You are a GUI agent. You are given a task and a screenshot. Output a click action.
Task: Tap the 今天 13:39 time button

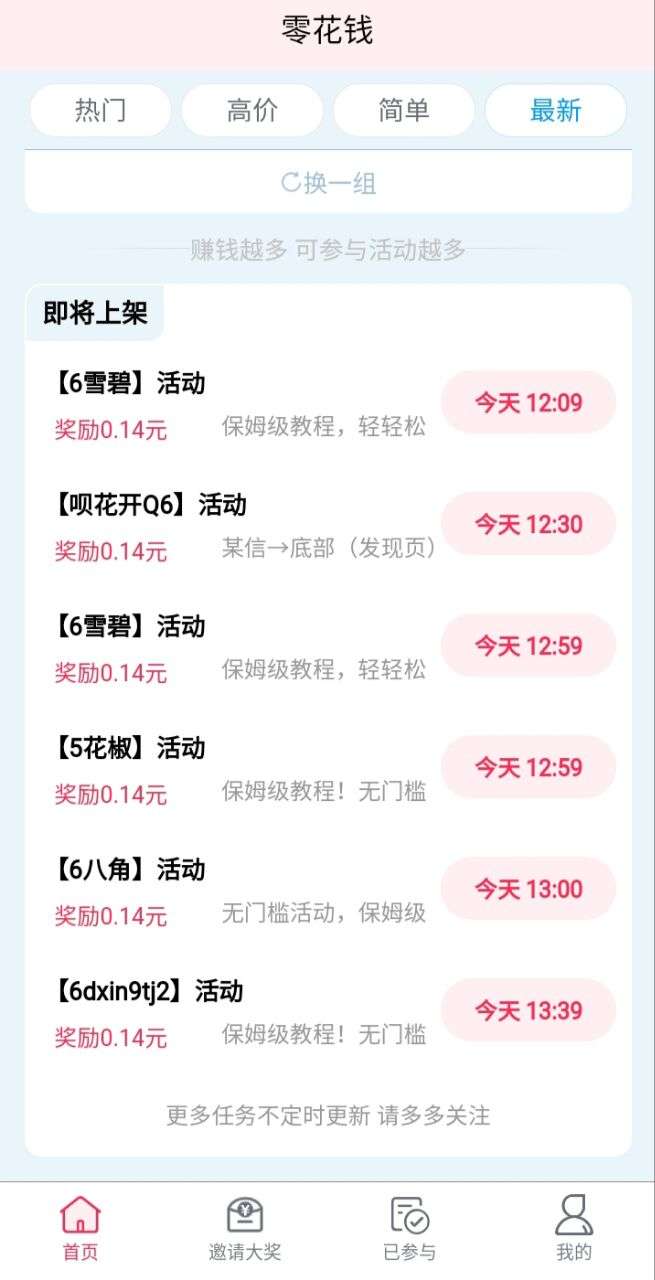[x=528, y=1010]
